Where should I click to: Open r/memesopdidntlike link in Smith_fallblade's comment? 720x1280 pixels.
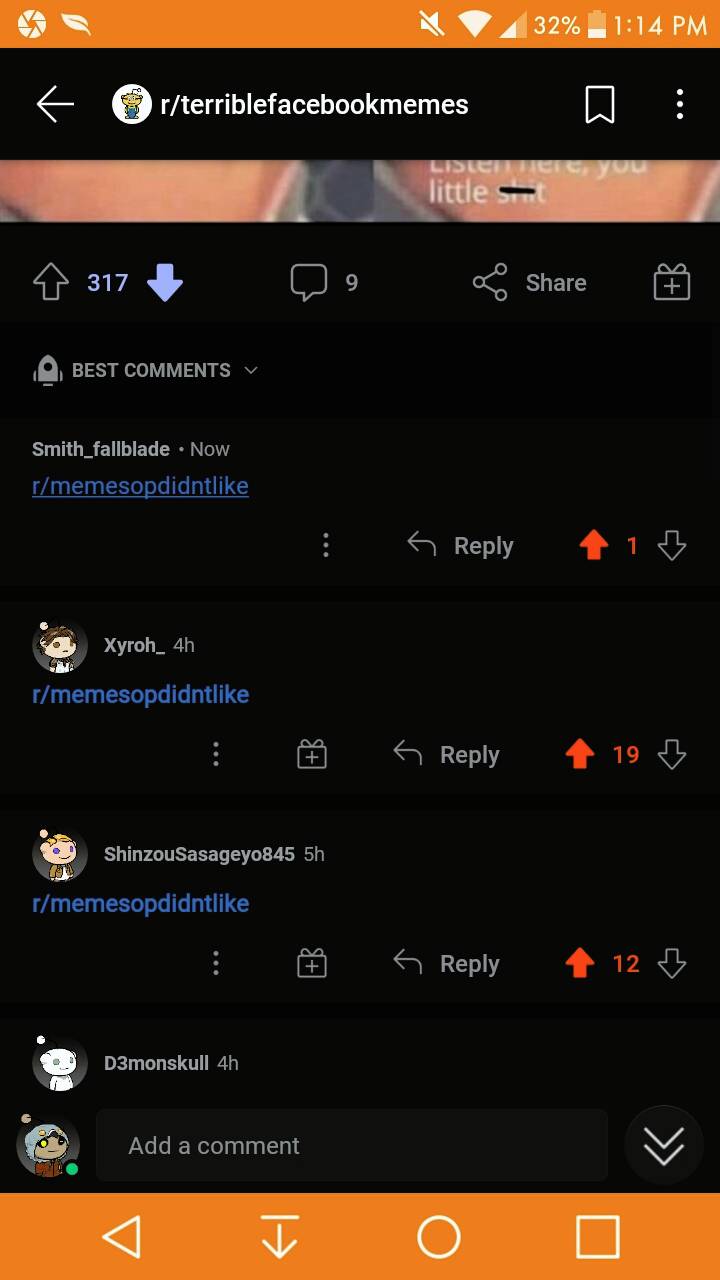140,486
